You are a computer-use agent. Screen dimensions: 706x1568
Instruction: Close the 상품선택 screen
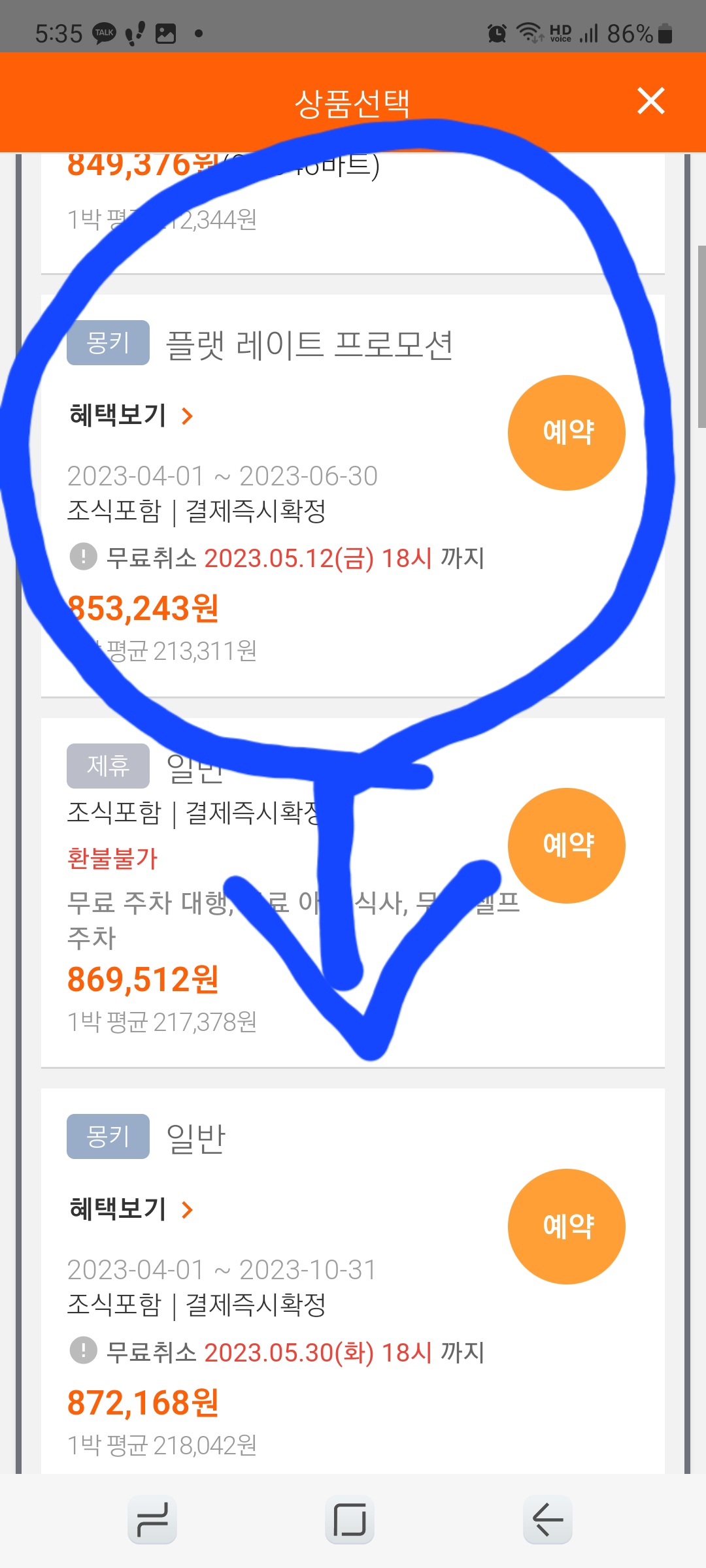point(650,101)
